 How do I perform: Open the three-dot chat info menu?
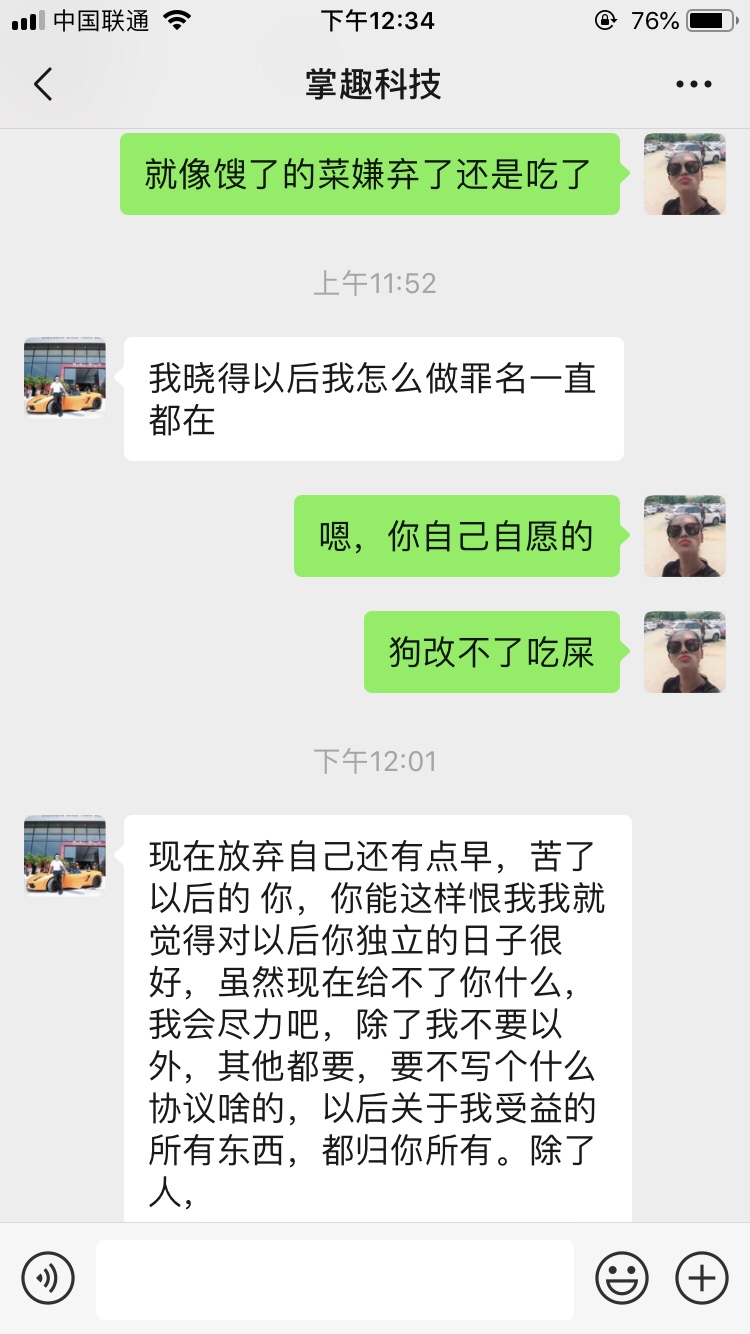[693, 85]
